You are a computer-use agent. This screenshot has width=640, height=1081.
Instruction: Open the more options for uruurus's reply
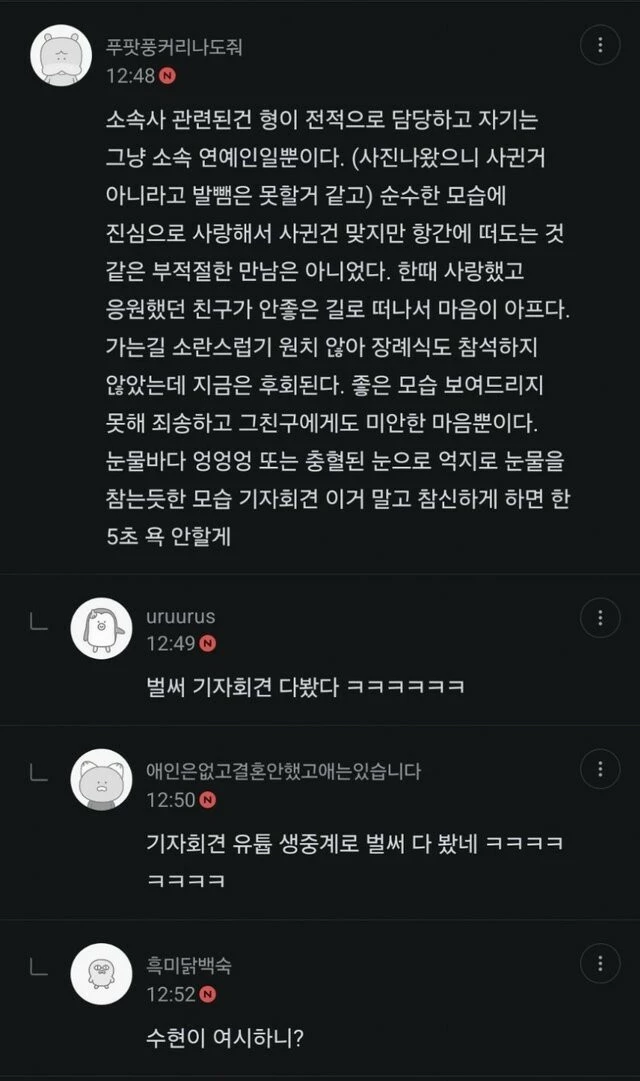[600, 618]
